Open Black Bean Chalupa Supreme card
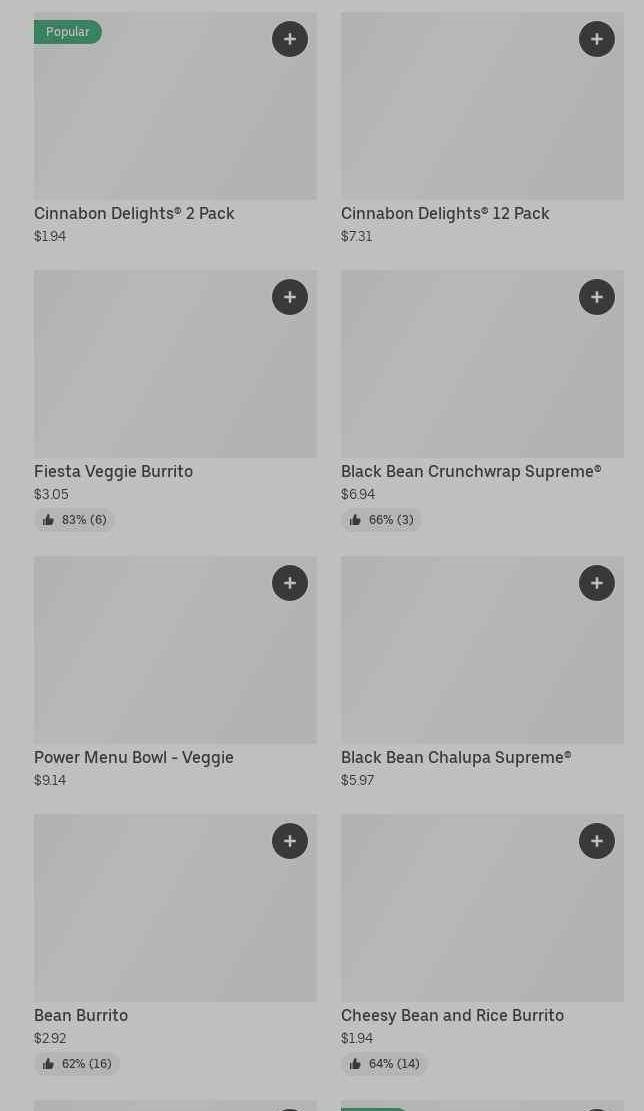This screenshot has width=644, height=1111. (x=460, y=660)
